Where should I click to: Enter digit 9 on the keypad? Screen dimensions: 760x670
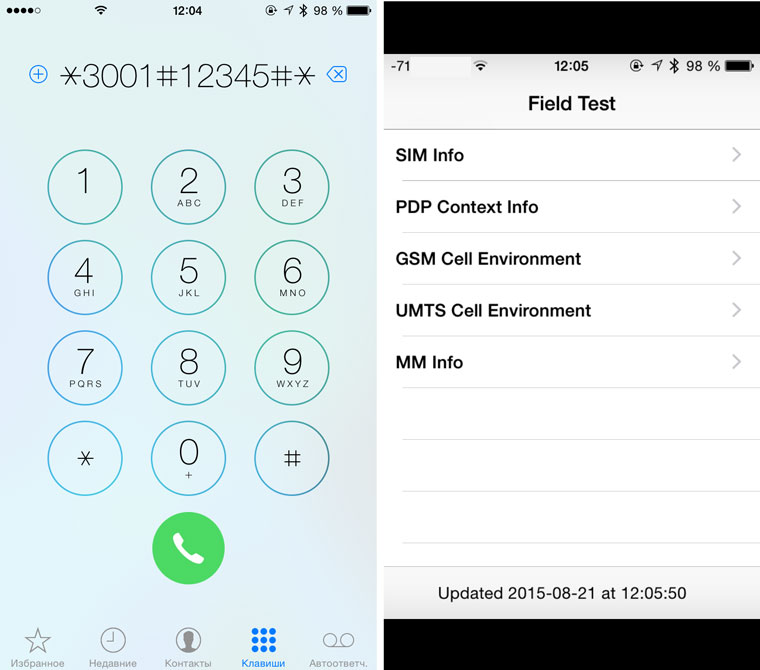click(292, 367)
